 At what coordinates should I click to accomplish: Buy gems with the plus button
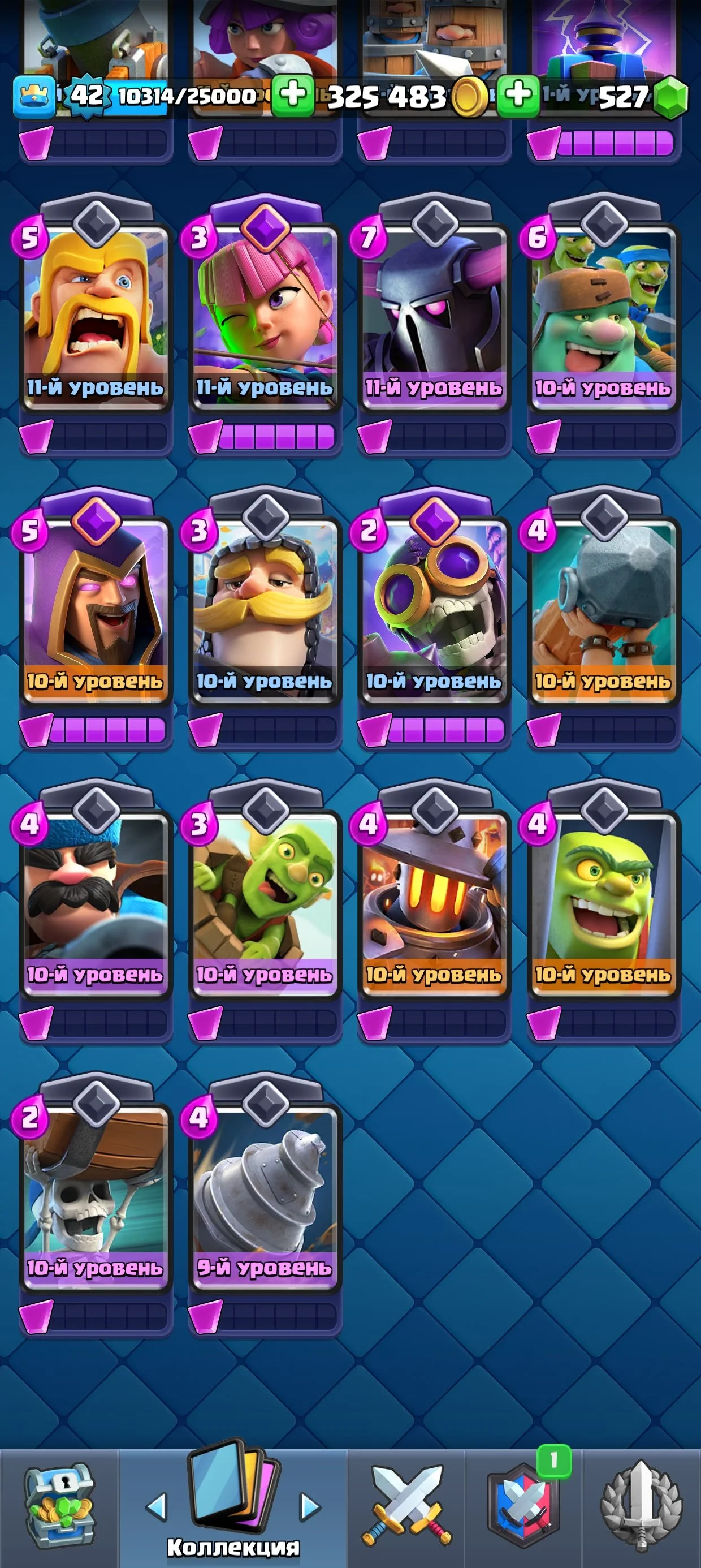518,96
